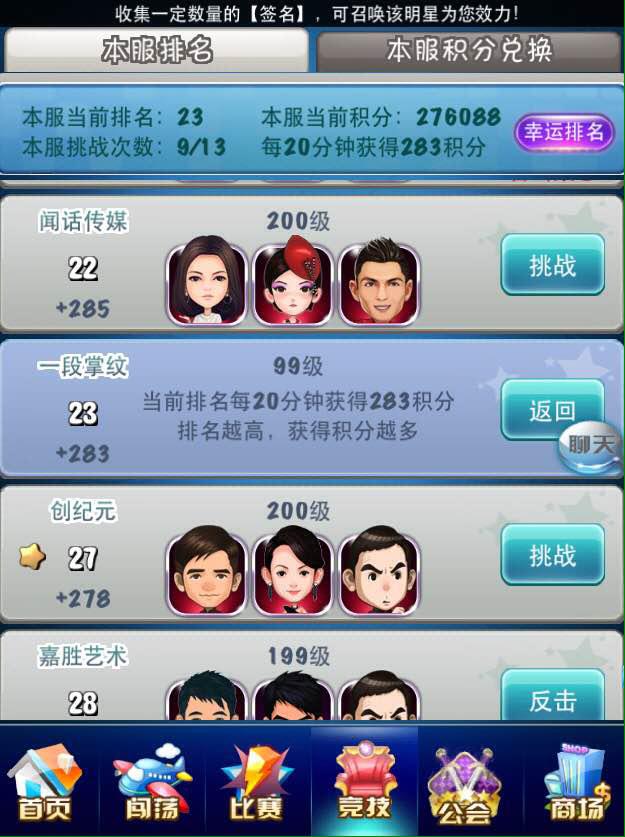Viewport: 625px width, 837px height.
Task: Switch to the 本服排名 tab
Action: [x=156, y=50]
